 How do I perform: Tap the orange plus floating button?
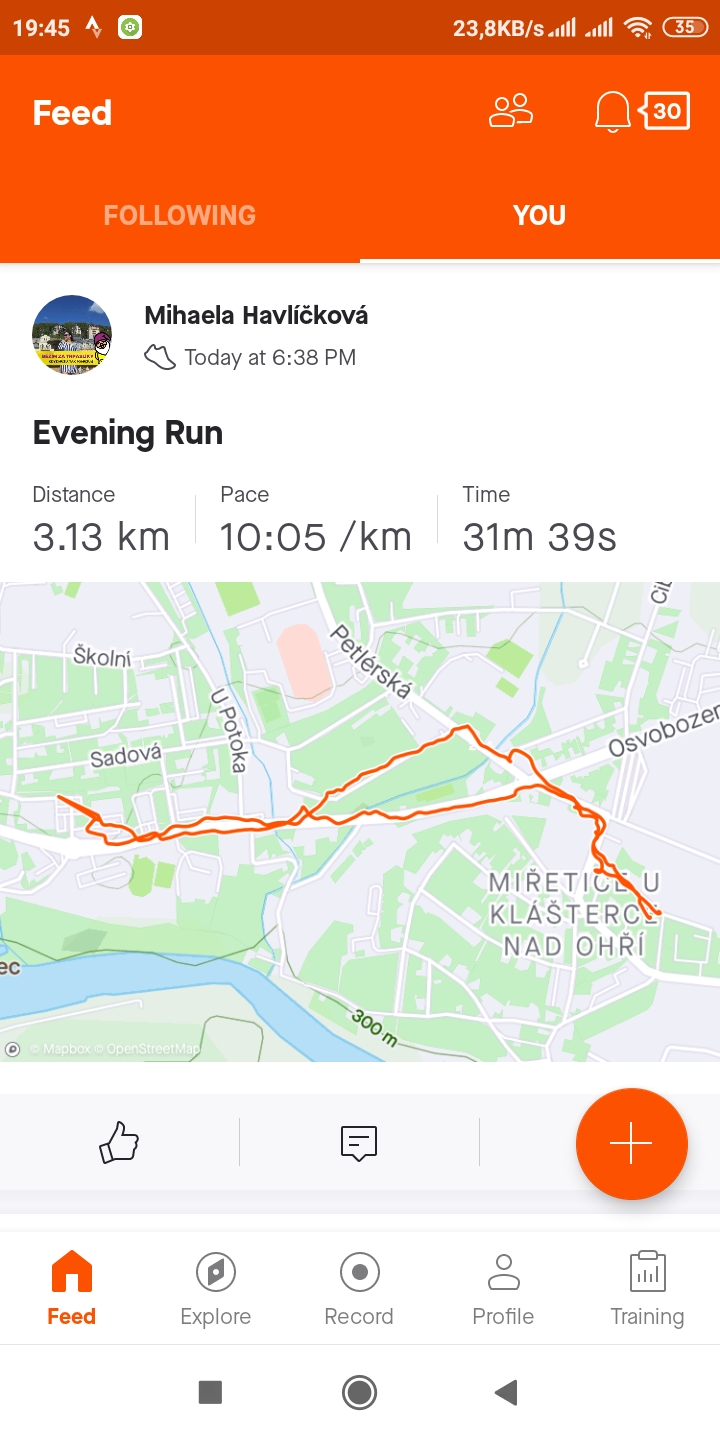(x=632, y=1143)
